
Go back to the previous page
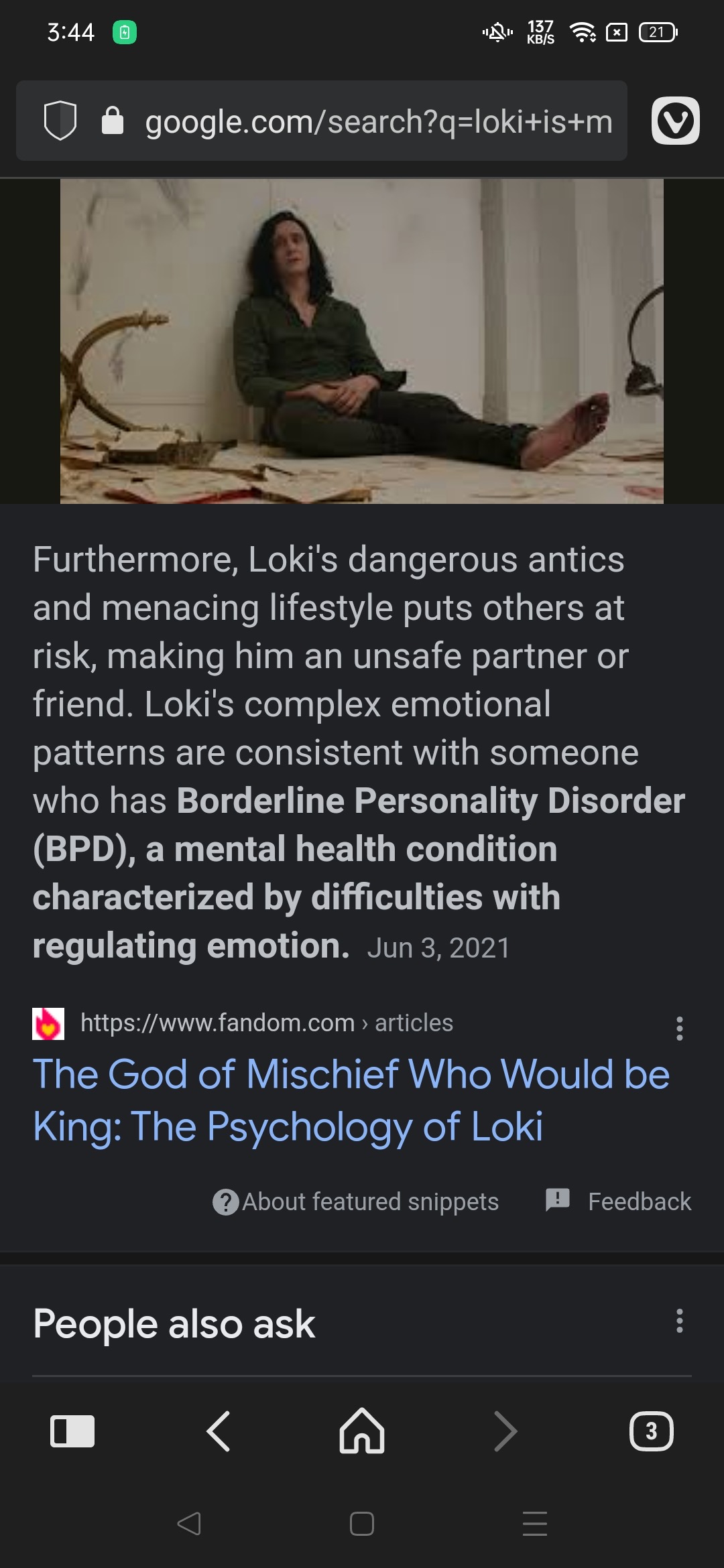(x=218, y=1431)
